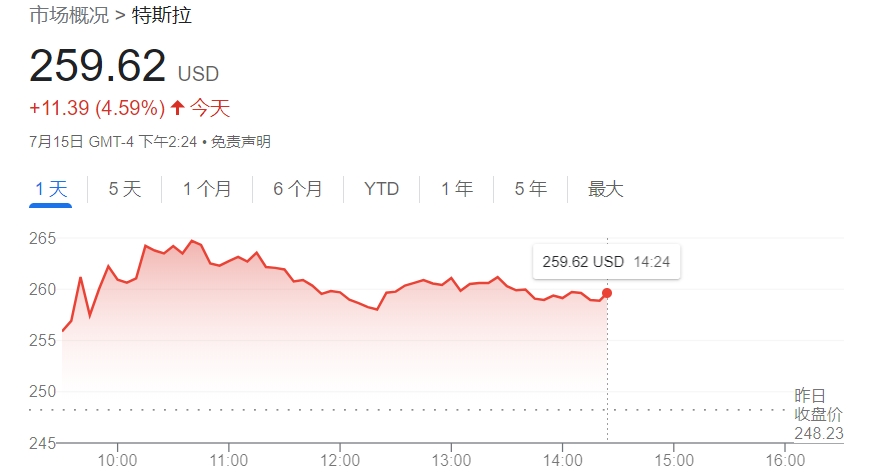The height and width of the screenshot is (476, 882).
Task: Switch to the 5 天 range tab
Action: (x=125, y=189)
